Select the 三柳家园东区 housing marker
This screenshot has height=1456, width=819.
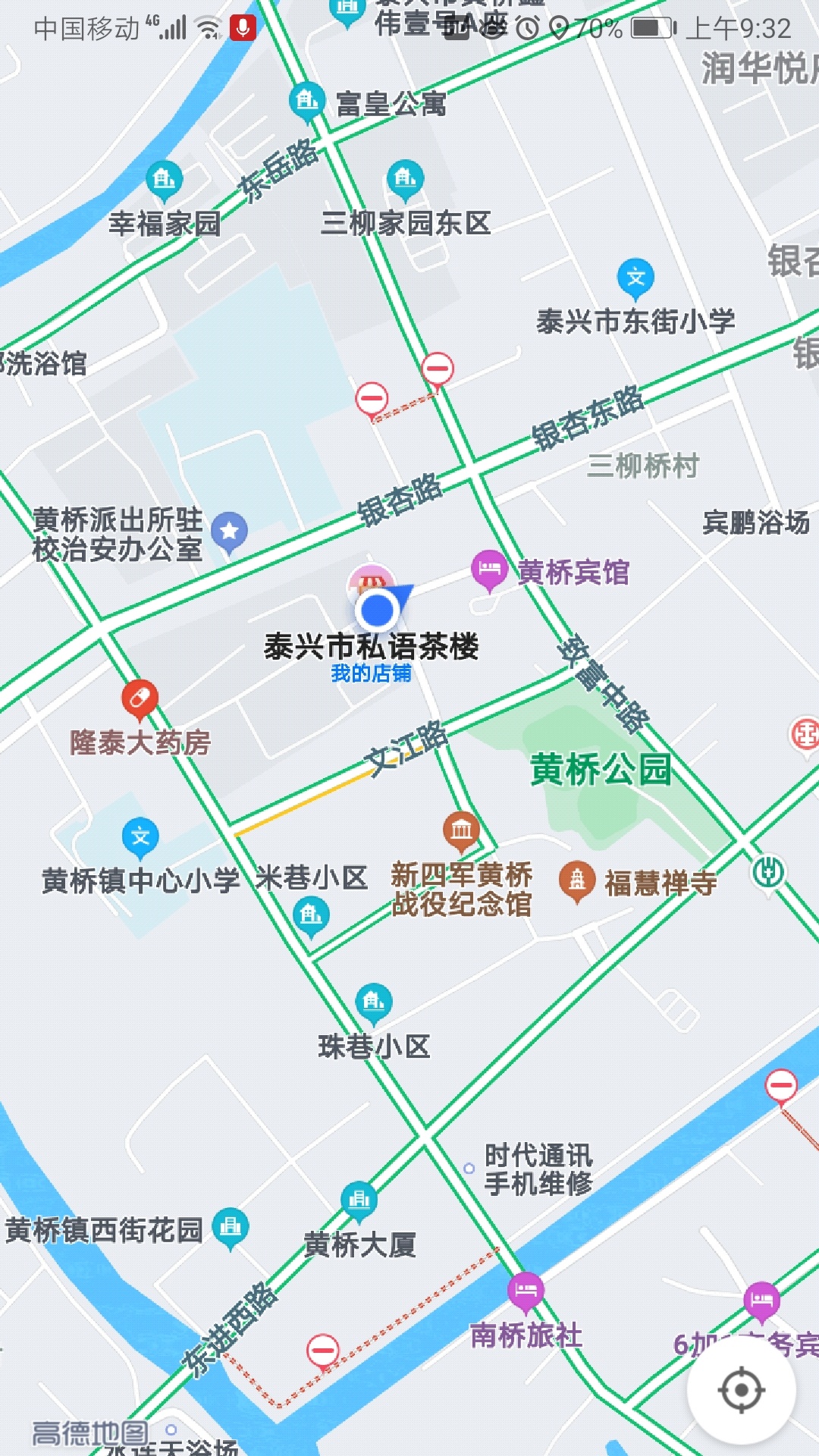(405, 179)
